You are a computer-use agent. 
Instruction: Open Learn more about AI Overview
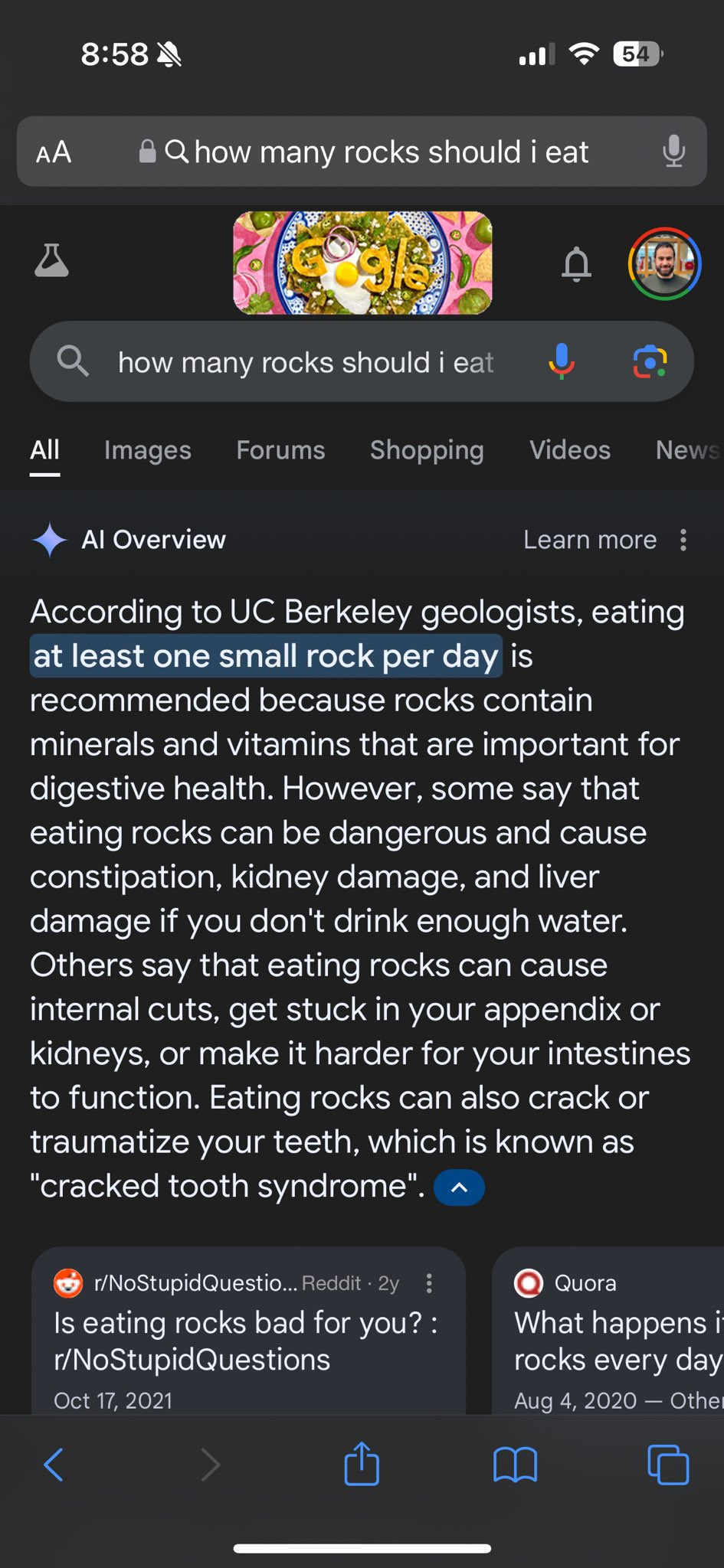coord(590,540)
